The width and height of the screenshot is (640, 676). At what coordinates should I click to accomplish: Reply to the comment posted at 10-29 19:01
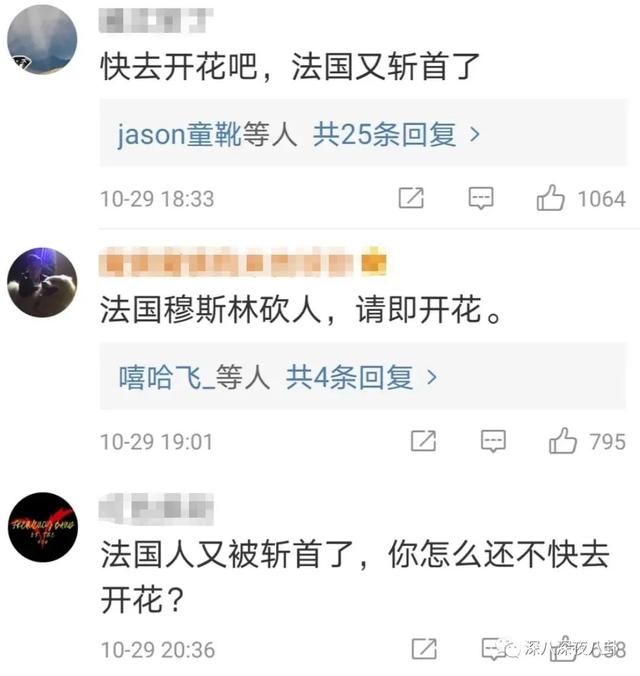point(493,440)
